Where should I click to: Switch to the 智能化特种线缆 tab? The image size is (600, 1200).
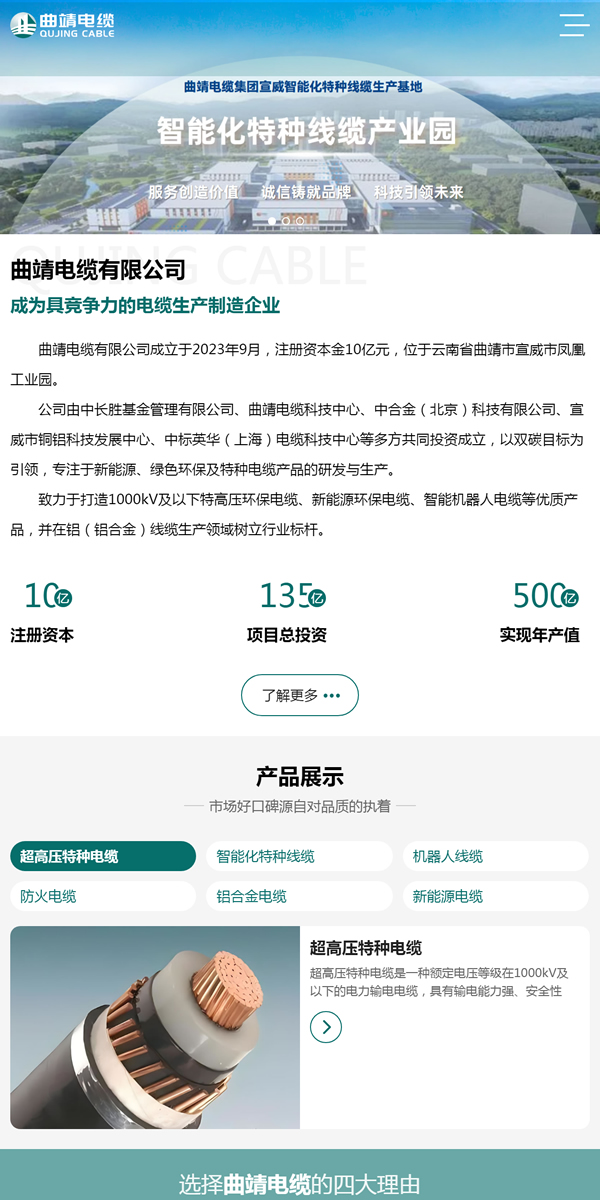click(x=299, y=856)
